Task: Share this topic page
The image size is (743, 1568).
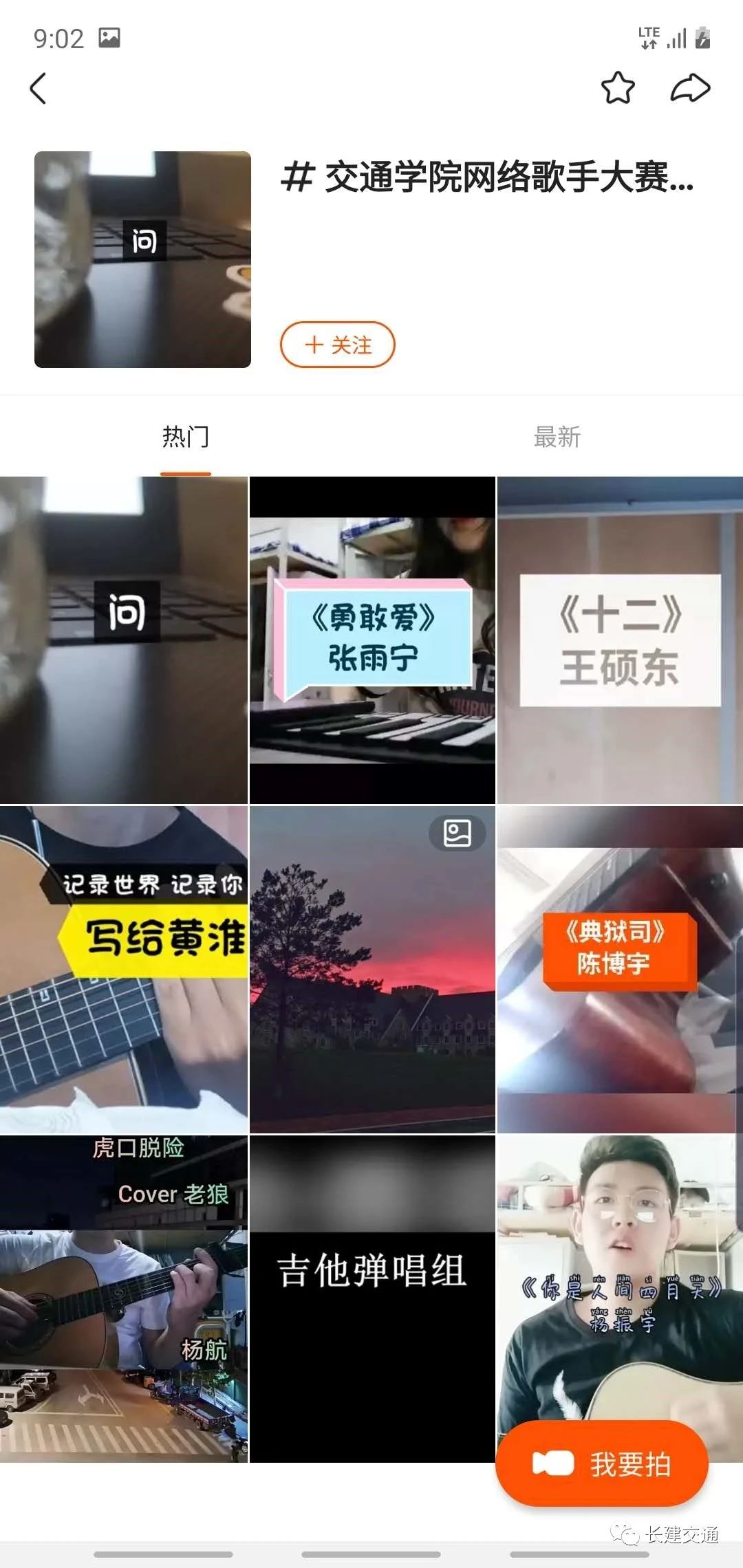Action: (x=690, y=88)
